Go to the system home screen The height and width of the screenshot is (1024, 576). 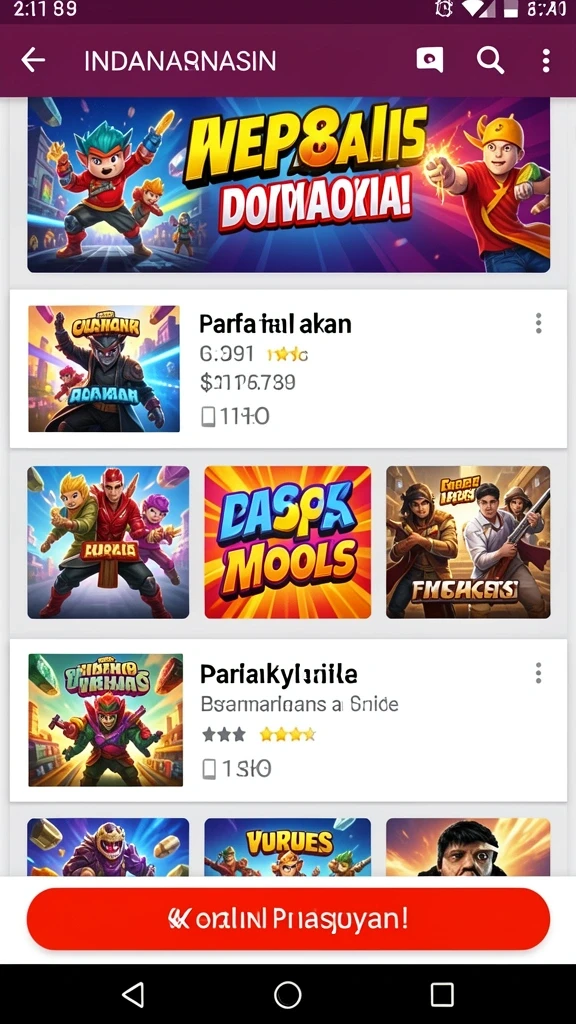coord(288,995)
